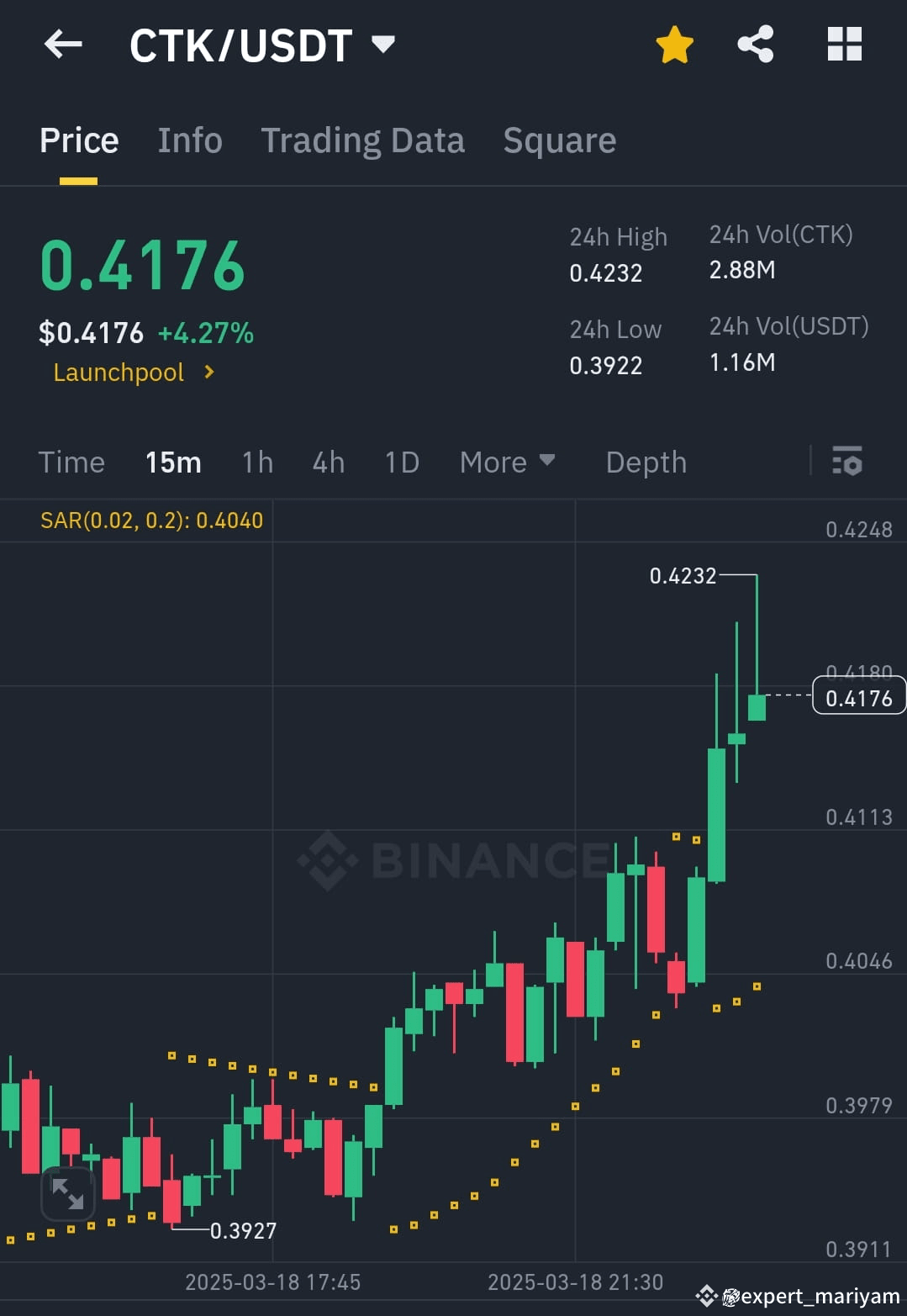Switch chart view to Depth mode

(x=646, y=462)
